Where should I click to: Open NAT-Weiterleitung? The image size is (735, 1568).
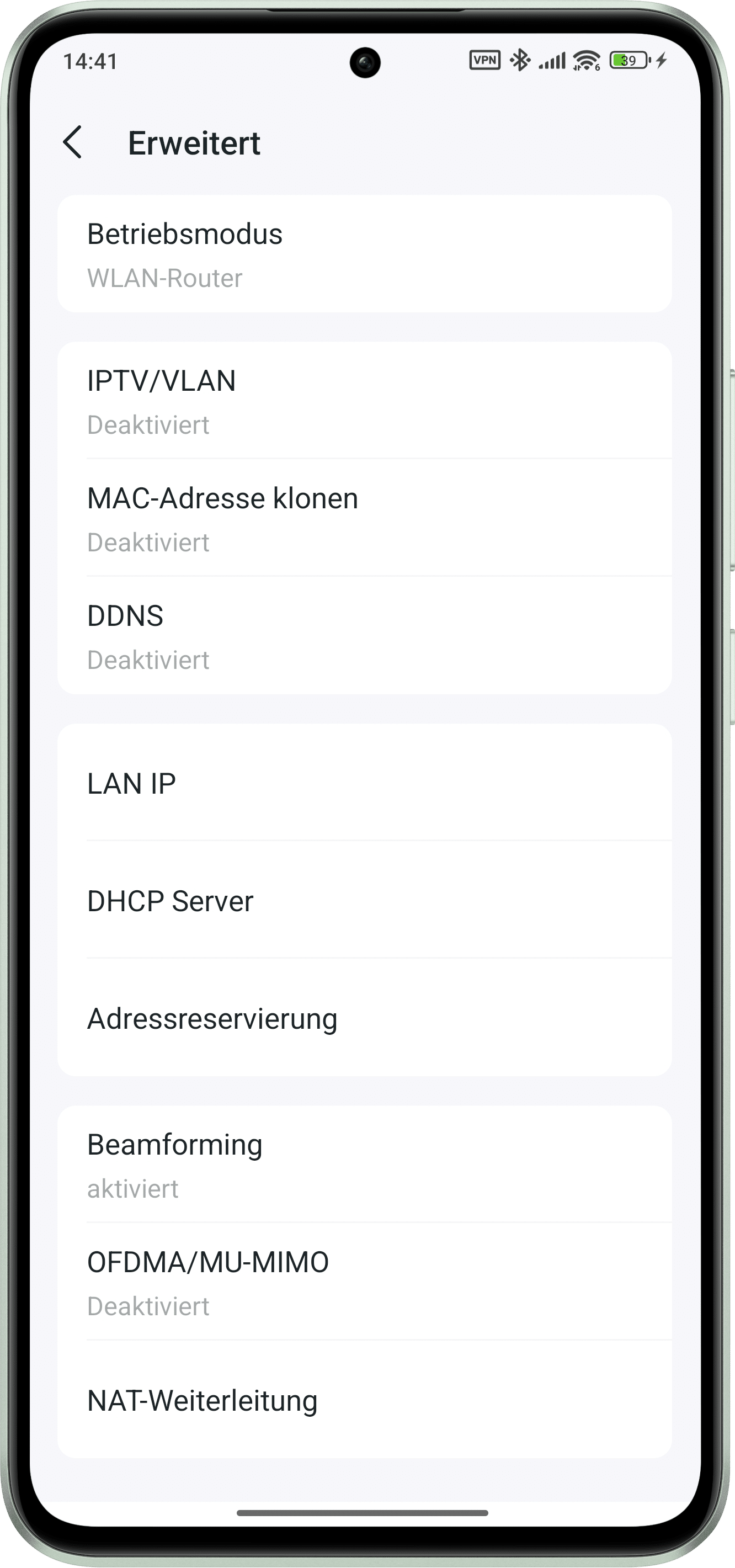(365, 1400)
